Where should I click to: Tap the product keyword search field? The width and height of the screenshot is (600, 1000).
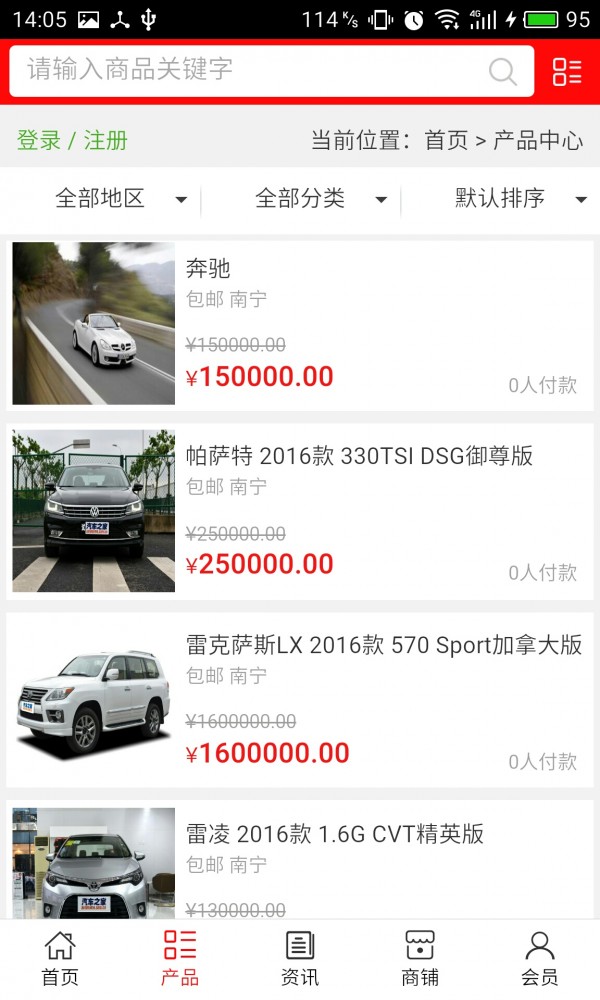250,70
